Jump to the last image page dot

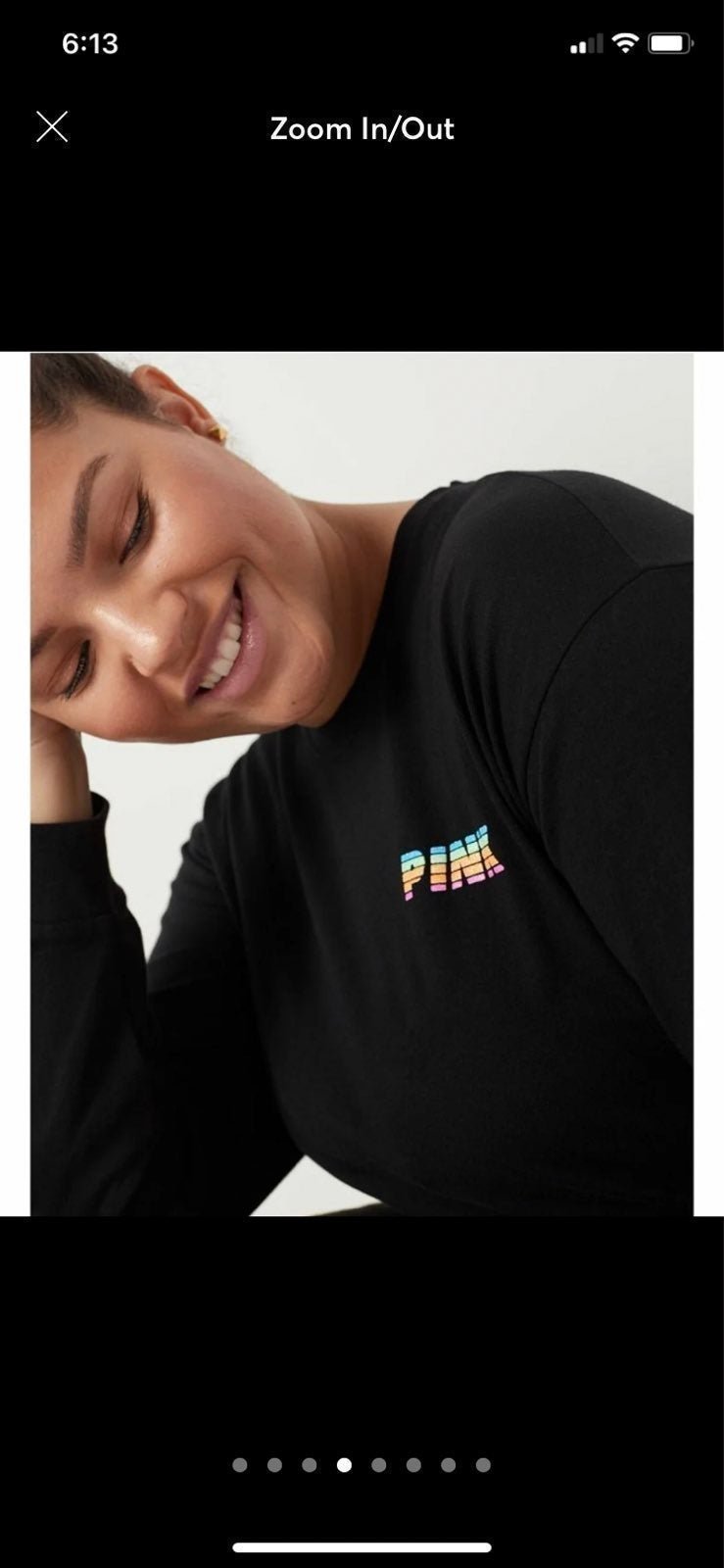click(483, 1465)
